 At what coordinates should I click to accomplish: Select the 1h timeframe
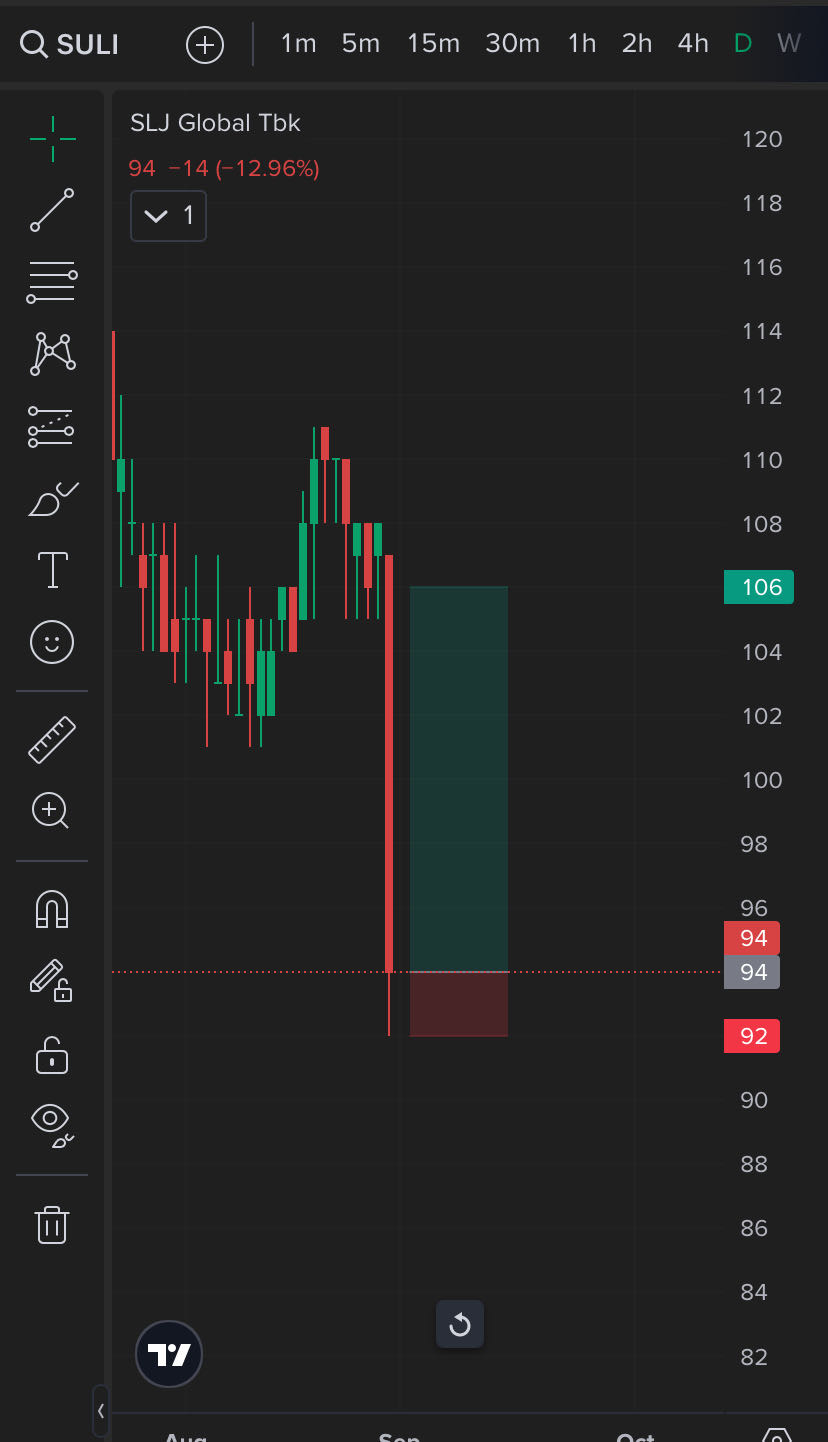[582, 44]
